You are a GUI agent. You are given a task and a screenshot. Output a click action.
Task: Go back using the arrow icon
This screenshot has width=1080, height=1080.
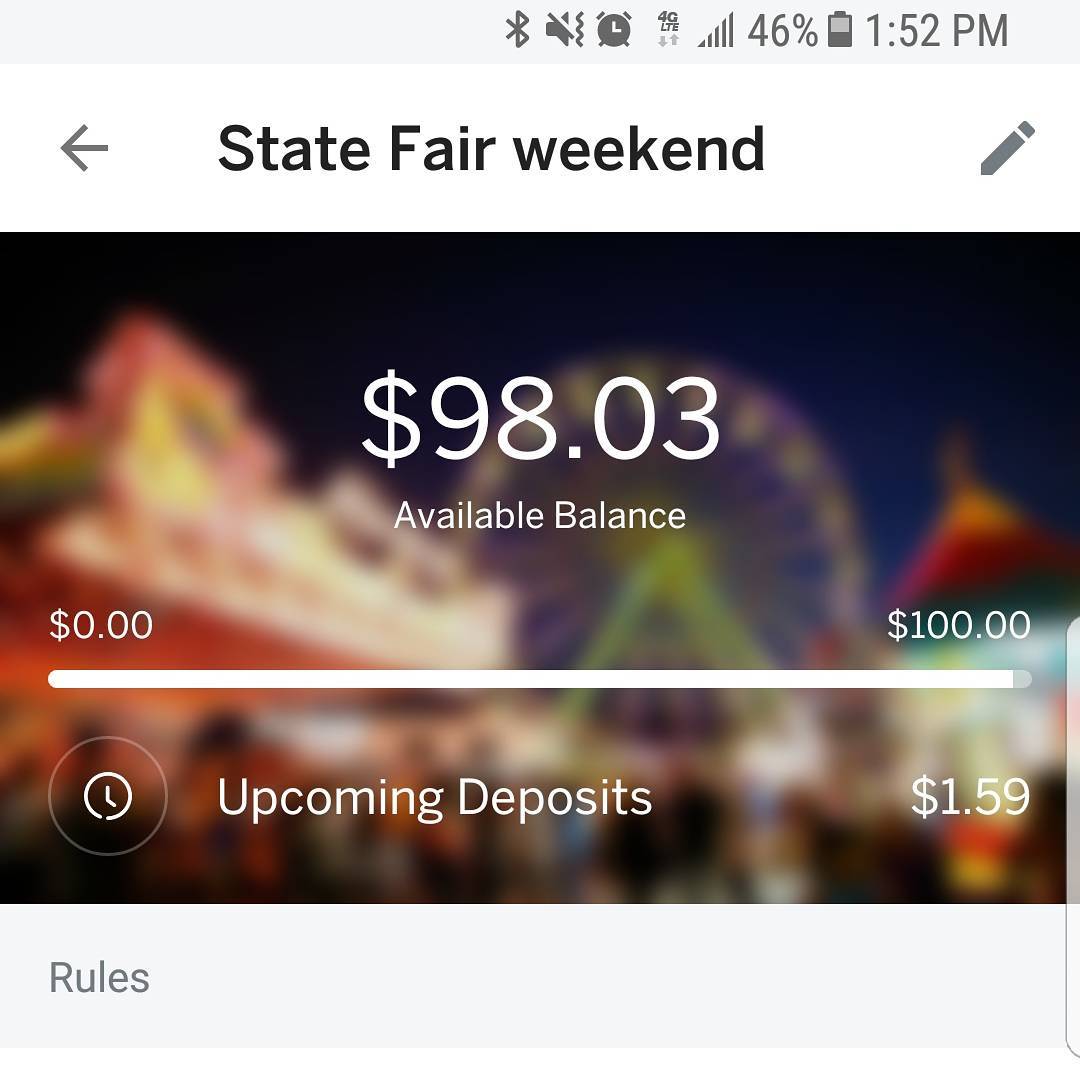click(x=84, y=149)
